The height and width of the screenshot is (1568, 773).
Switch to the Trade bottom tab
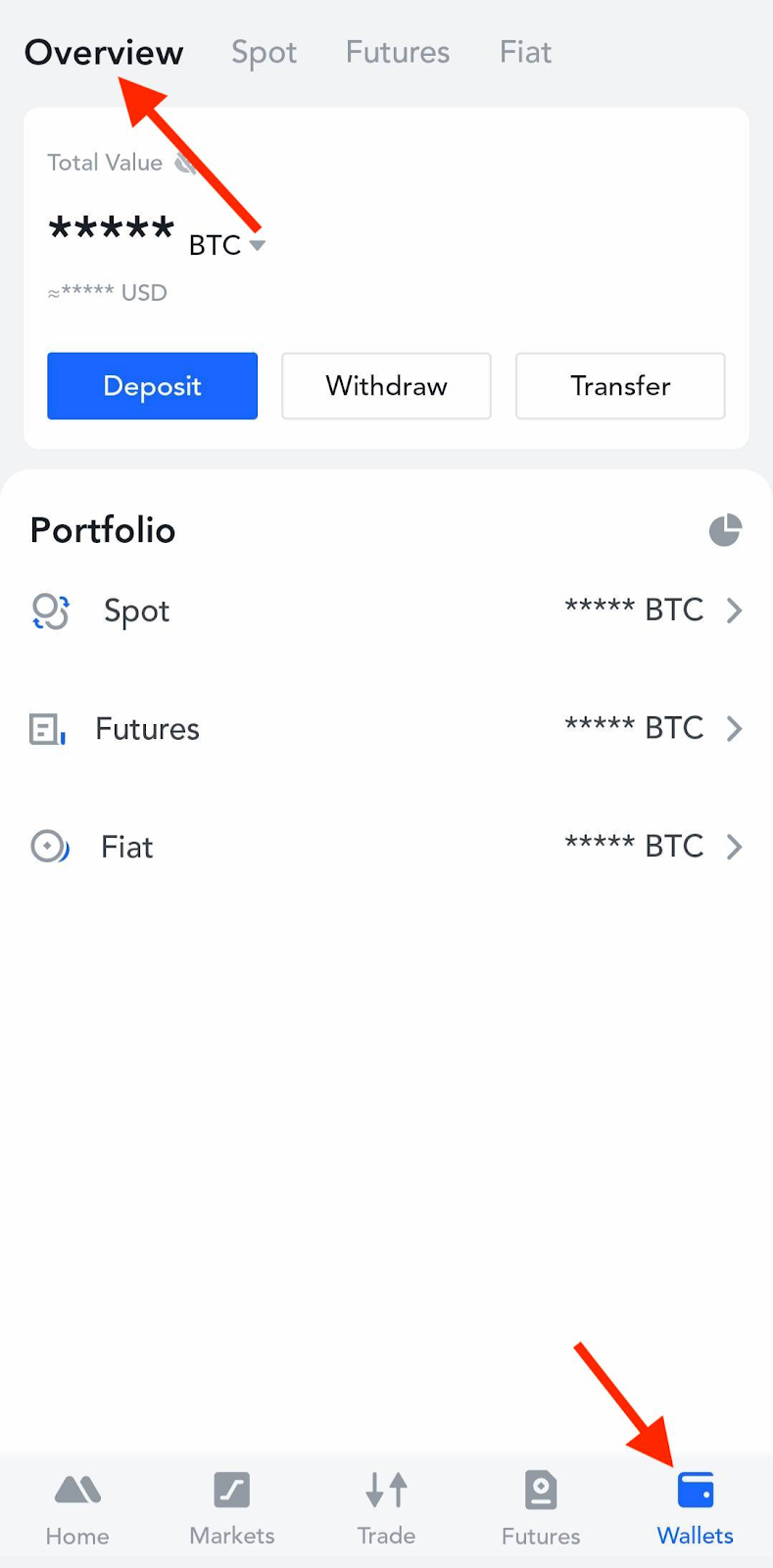click(386, 1509)
